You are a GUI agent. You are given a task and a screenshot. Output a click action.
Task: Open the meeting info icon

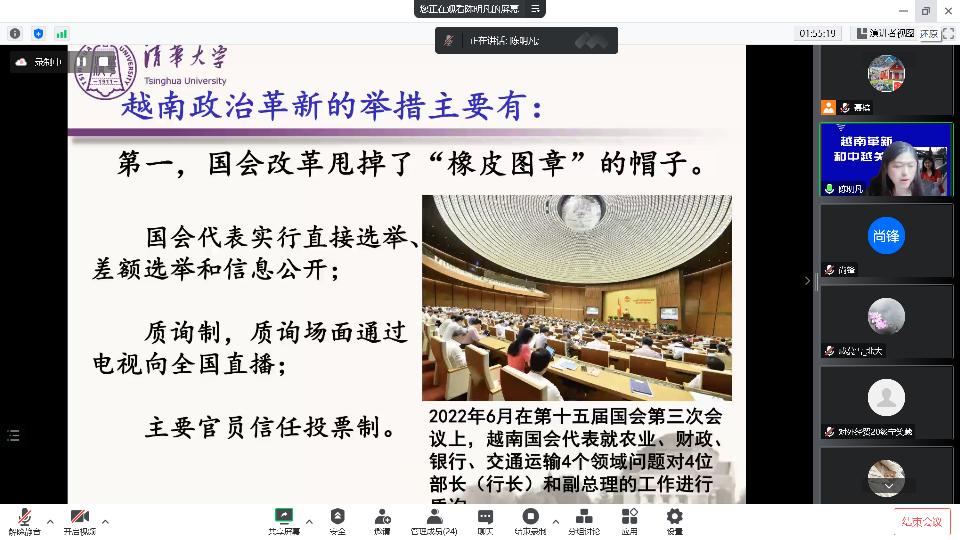coord(15,33)
